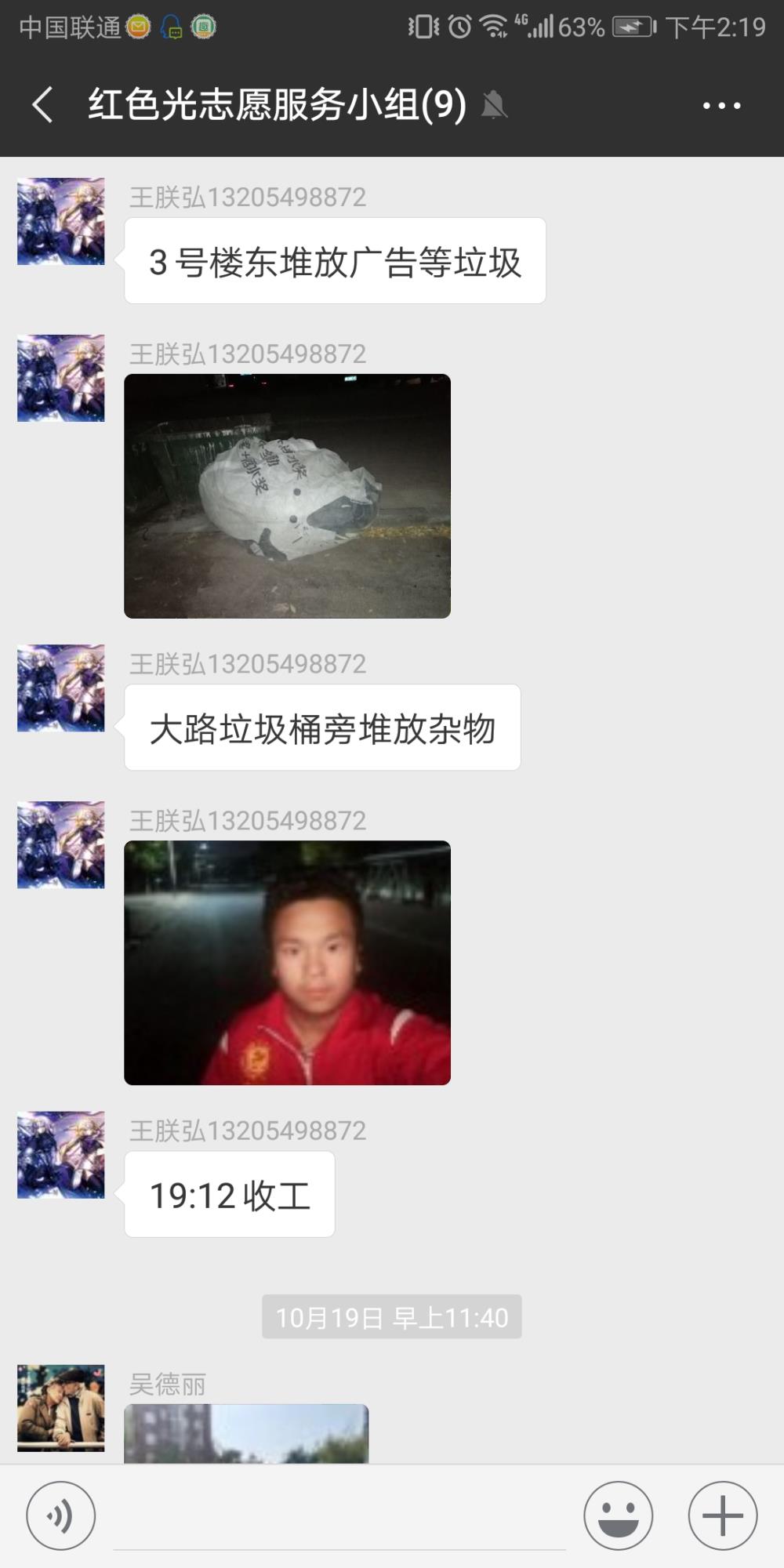784x1568 pixels.
Task: Open the emoji sticker panel
Action: [x=618, y=1515]
